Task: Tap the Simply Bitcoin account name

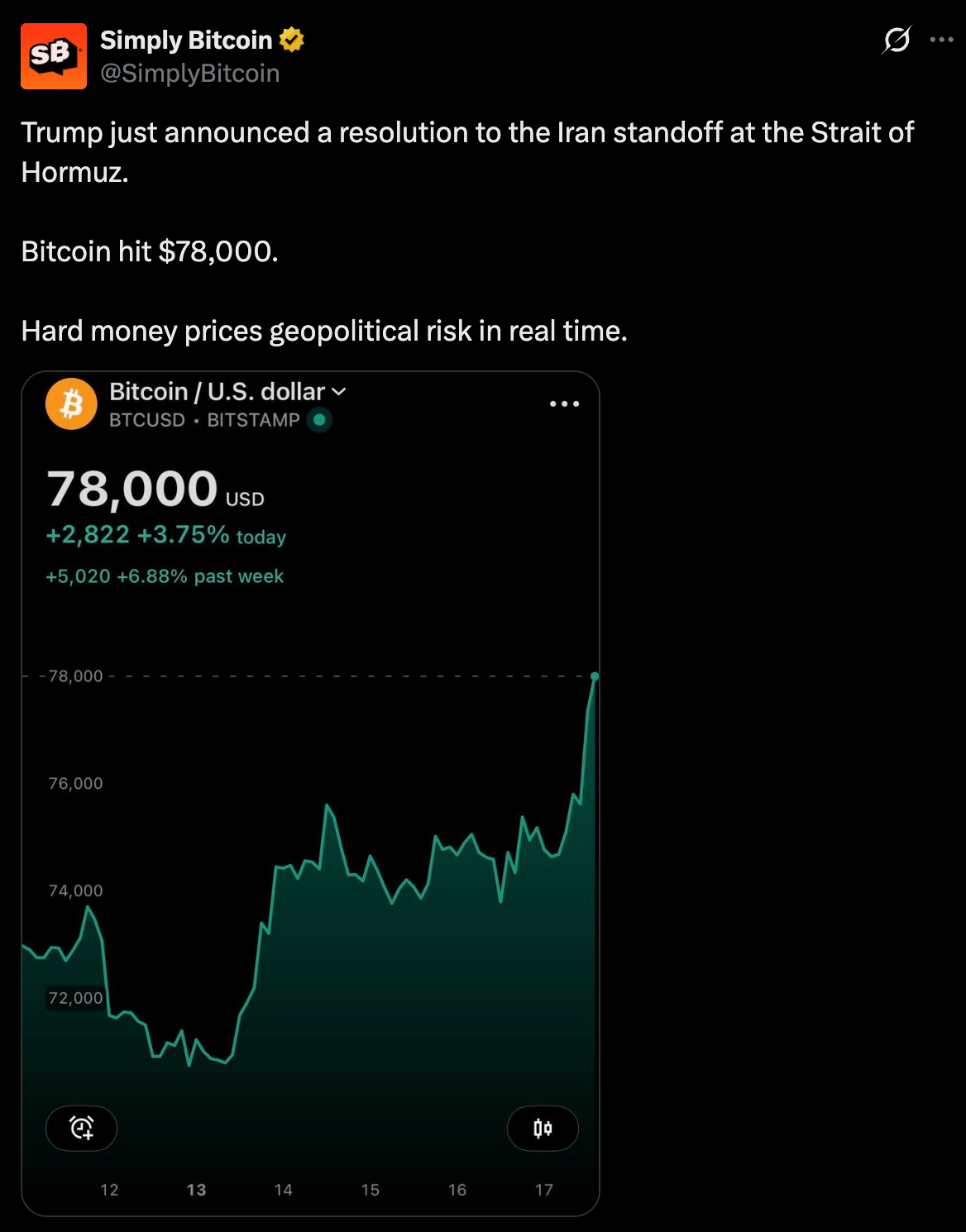Action: pyautogui.click(x=186, y=40)
